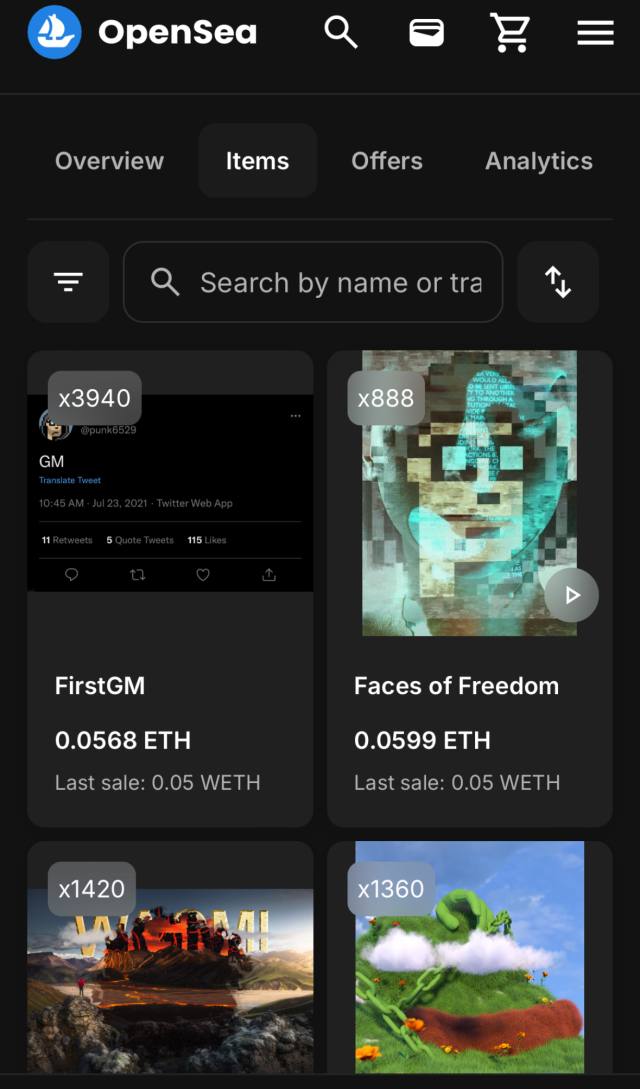Image resolution: width=640 pixels, height=1089 pixels.
Task: Play the Faces of Freedom media
Action: tap(572, 595)
